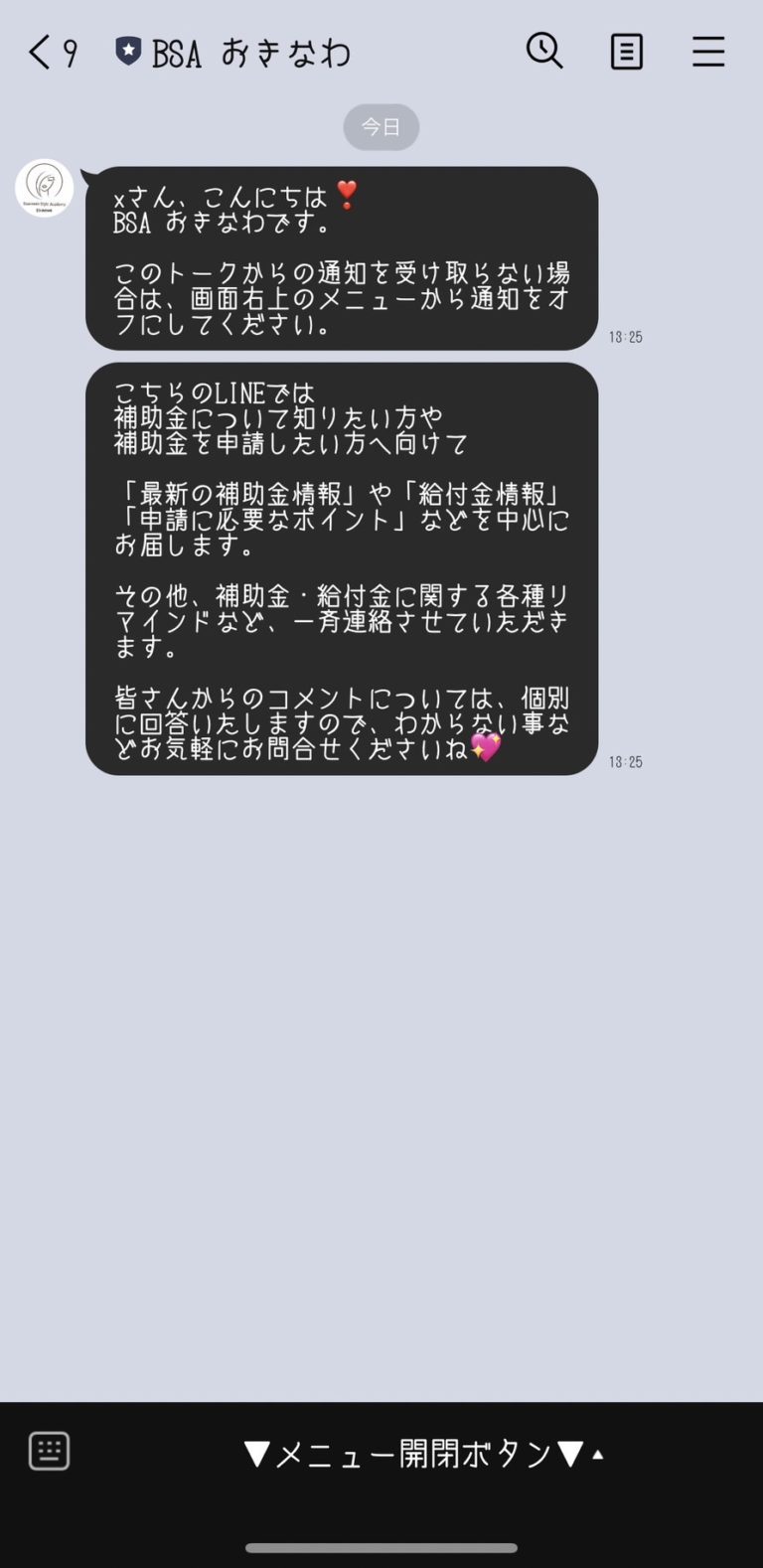Open the search icon in the chat header
This screenshot has width=763, height=1568.
coord(544,52)
